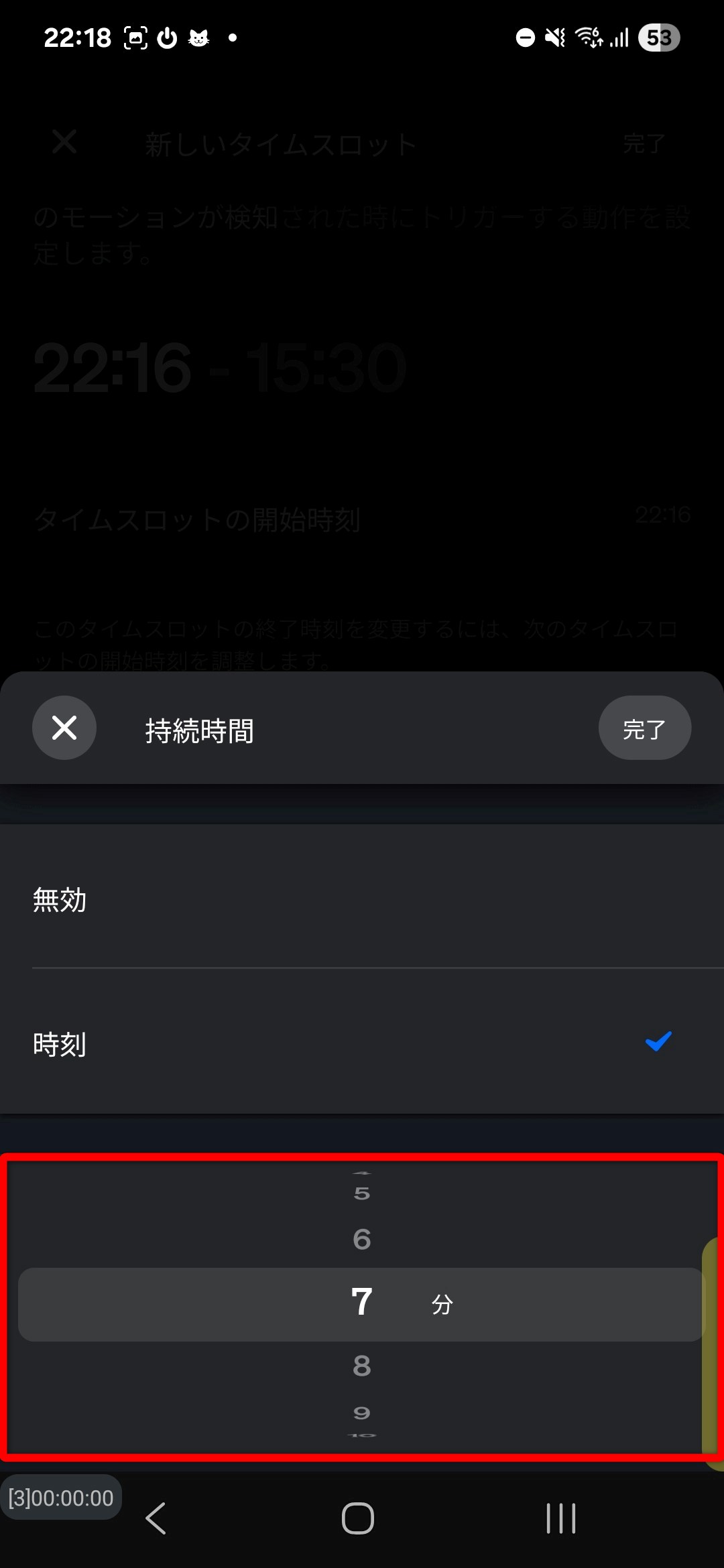724x1568 pixels.
Task: Close the 持続時間 sheet
Action: pyautogui.click(x=64, y=728)
